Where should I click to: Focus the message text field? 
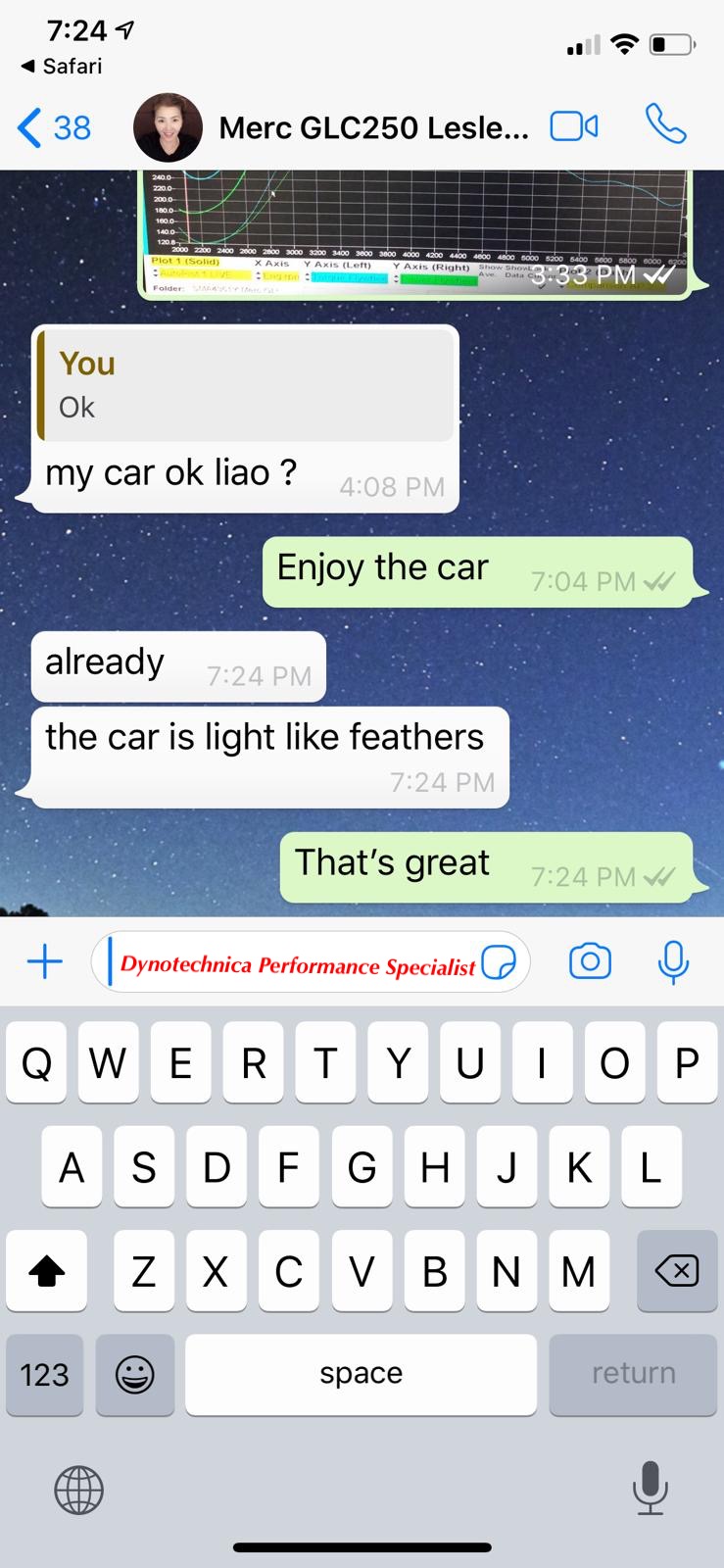point(294,963)
